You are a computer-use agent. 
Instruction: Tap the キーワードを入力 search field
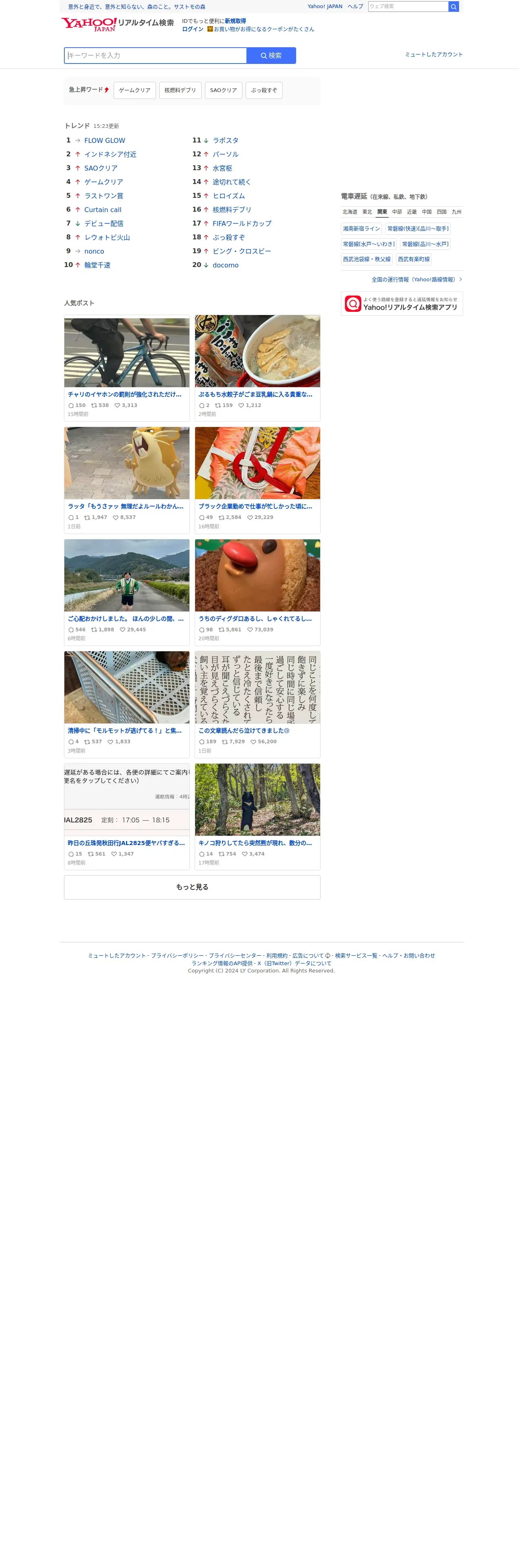pyautogui.click(x=156, y=56)
